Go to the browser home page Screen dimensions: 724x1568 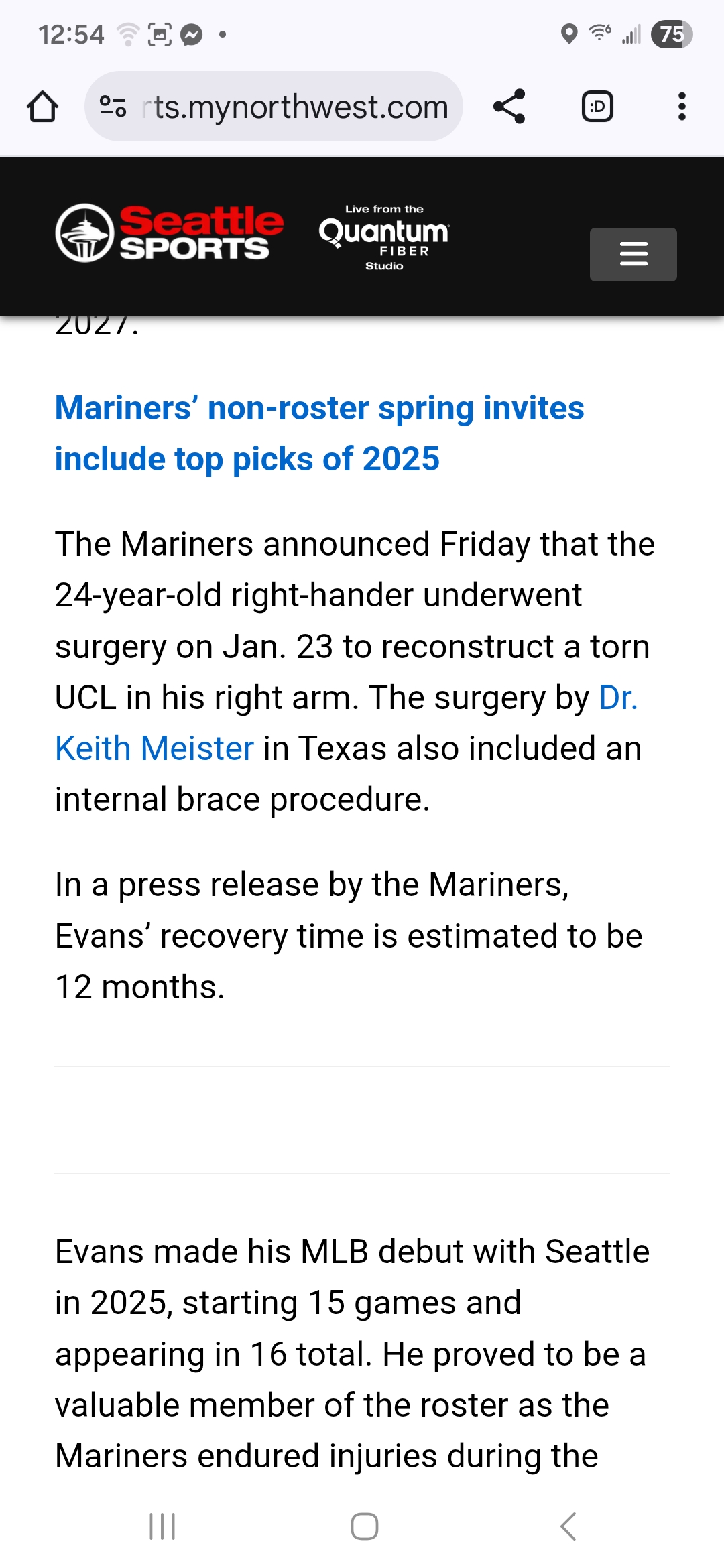(42, 107)
